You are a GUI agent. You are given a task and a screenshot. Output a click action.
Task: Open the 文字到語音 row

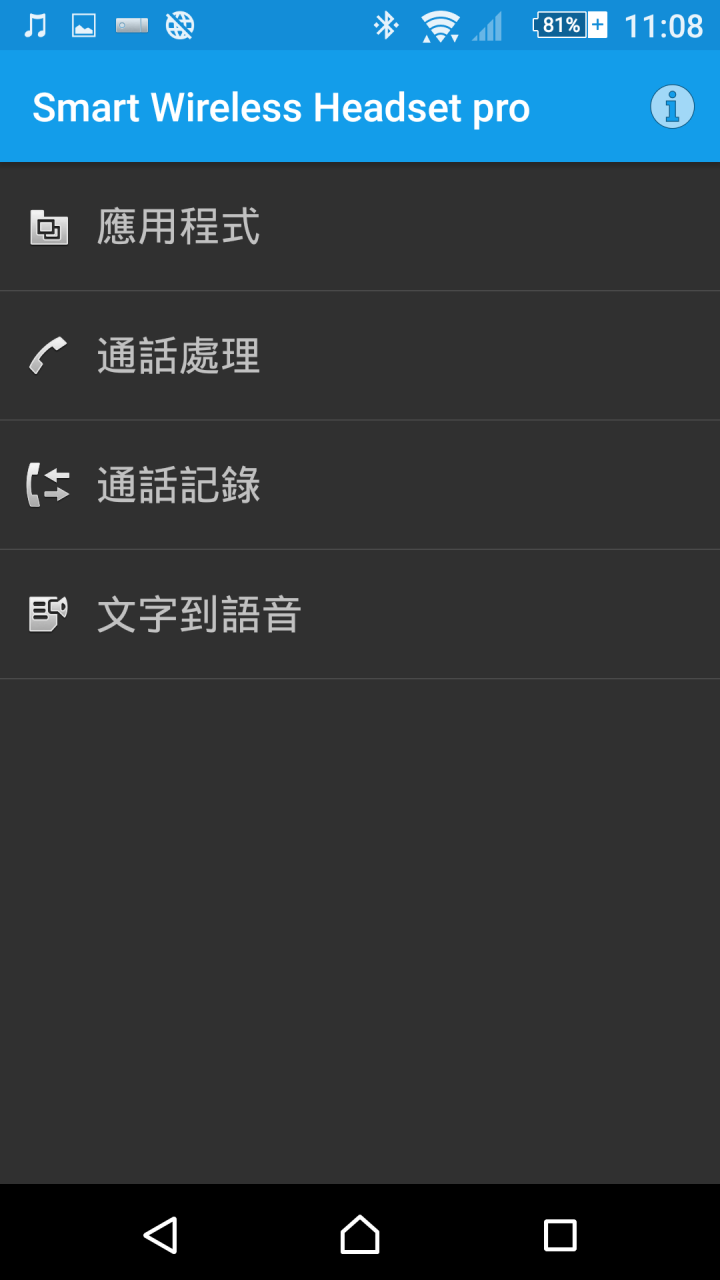(x=360, y=614)
